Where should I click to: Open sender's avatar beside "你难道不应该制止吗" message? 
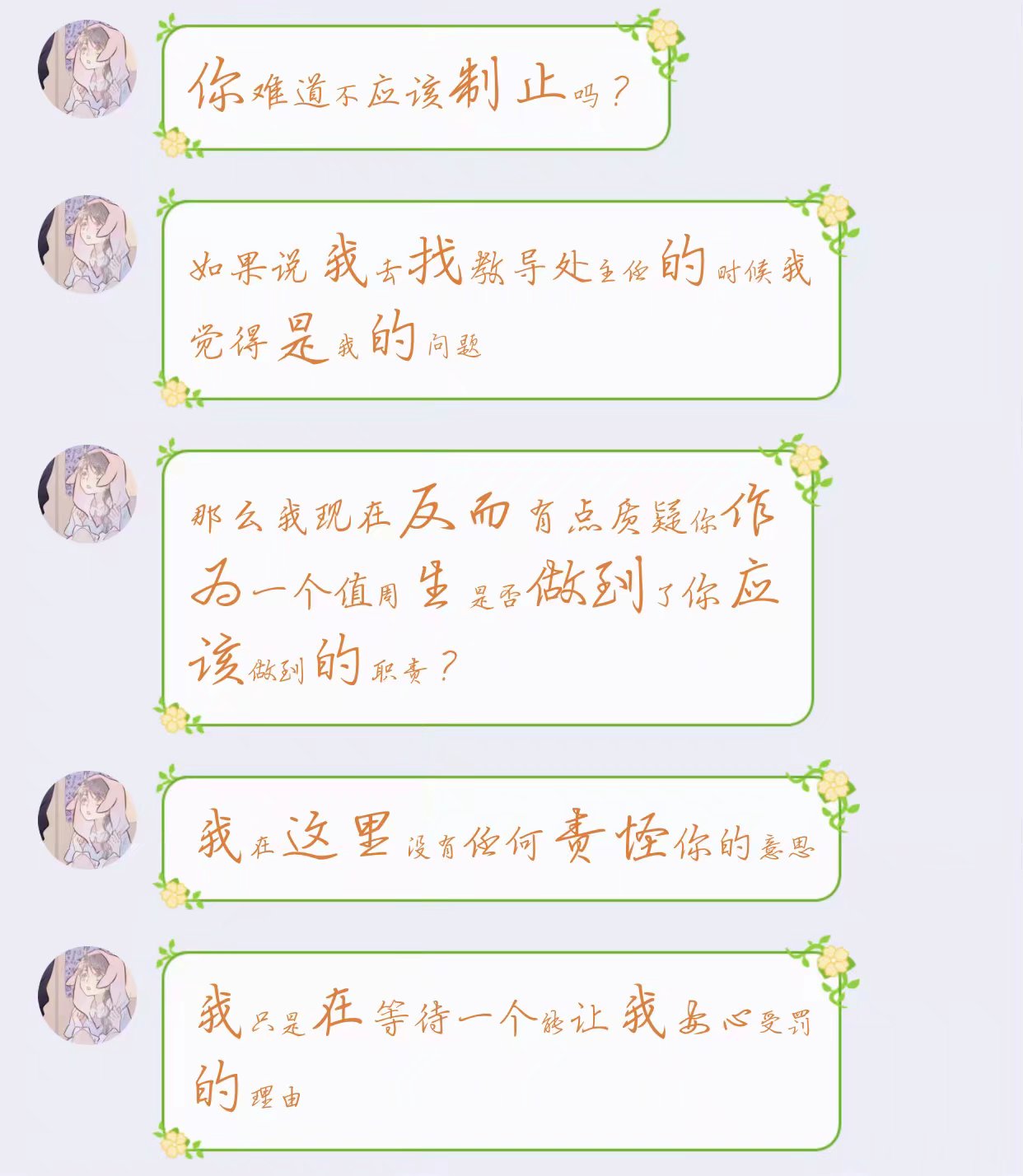tap(87, 69)
